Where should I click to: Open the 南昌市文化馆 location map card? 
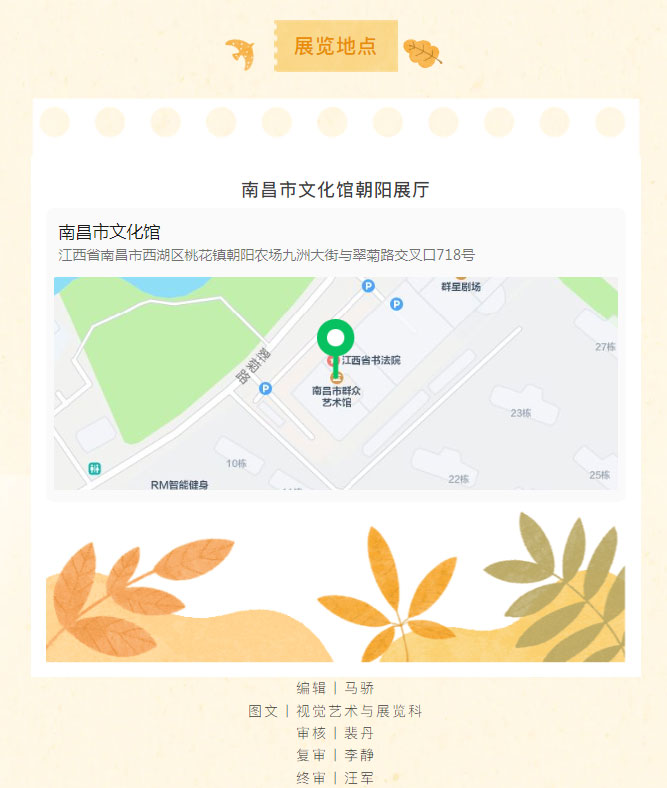[x=335, y=382]
